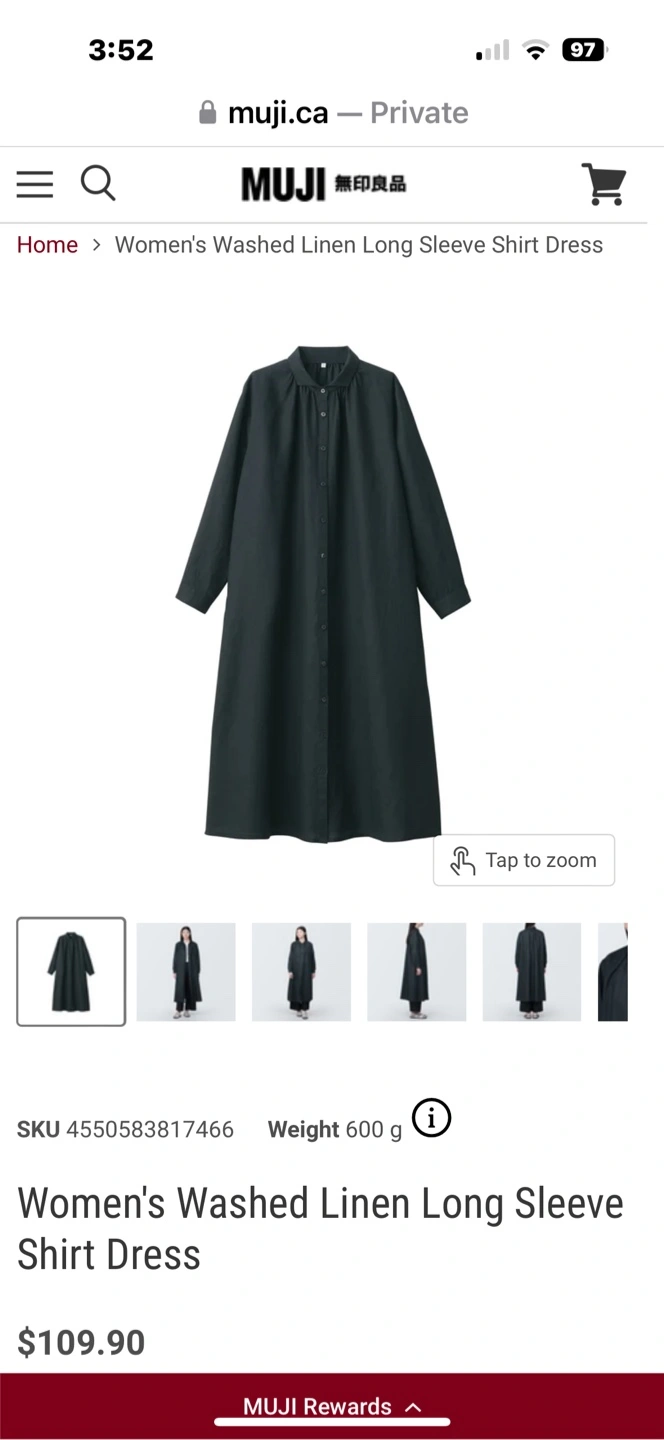
Task: Open the shopping cart
Action: 604,184
